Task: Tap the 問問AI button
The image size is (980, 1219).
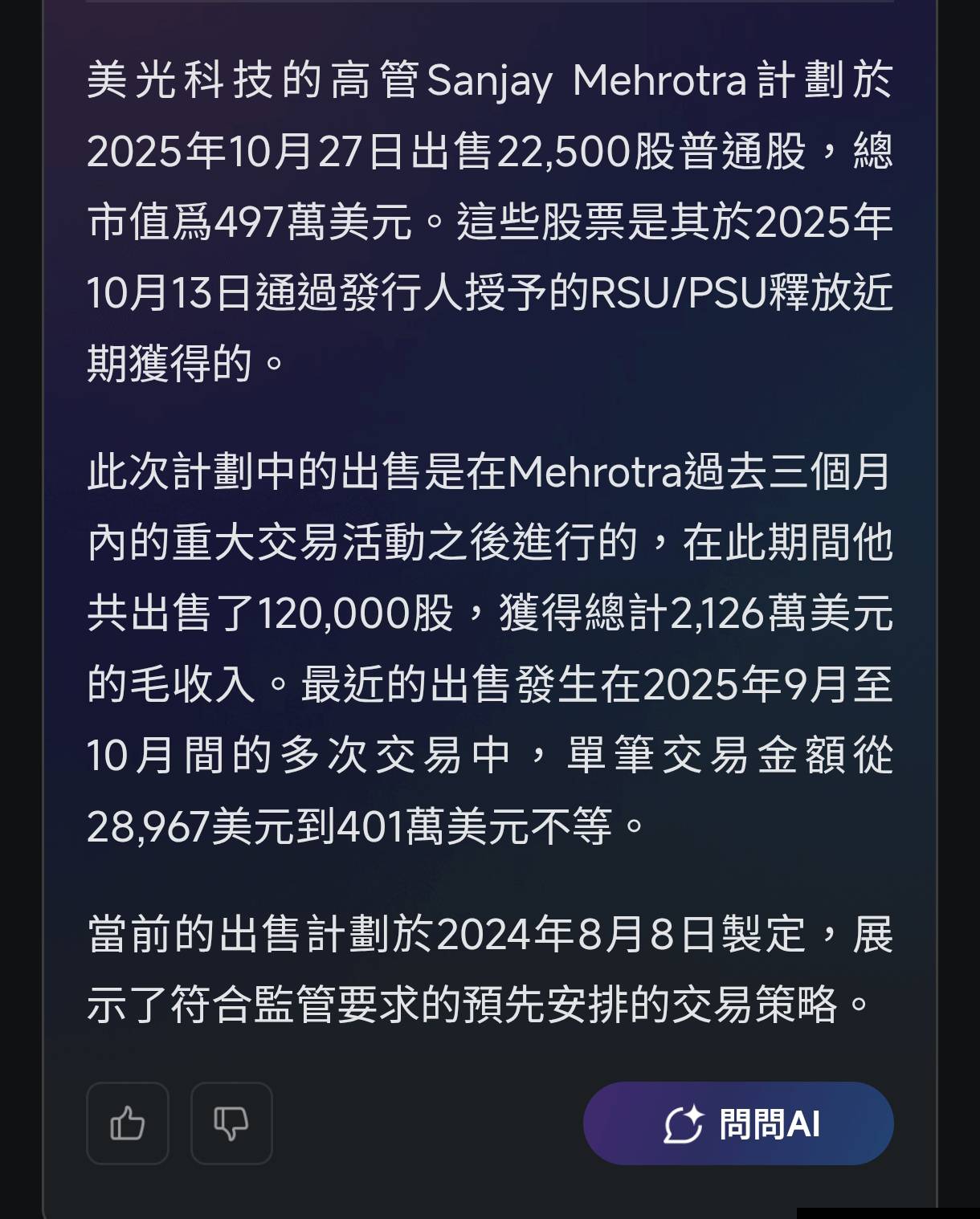Action: 737,1123
